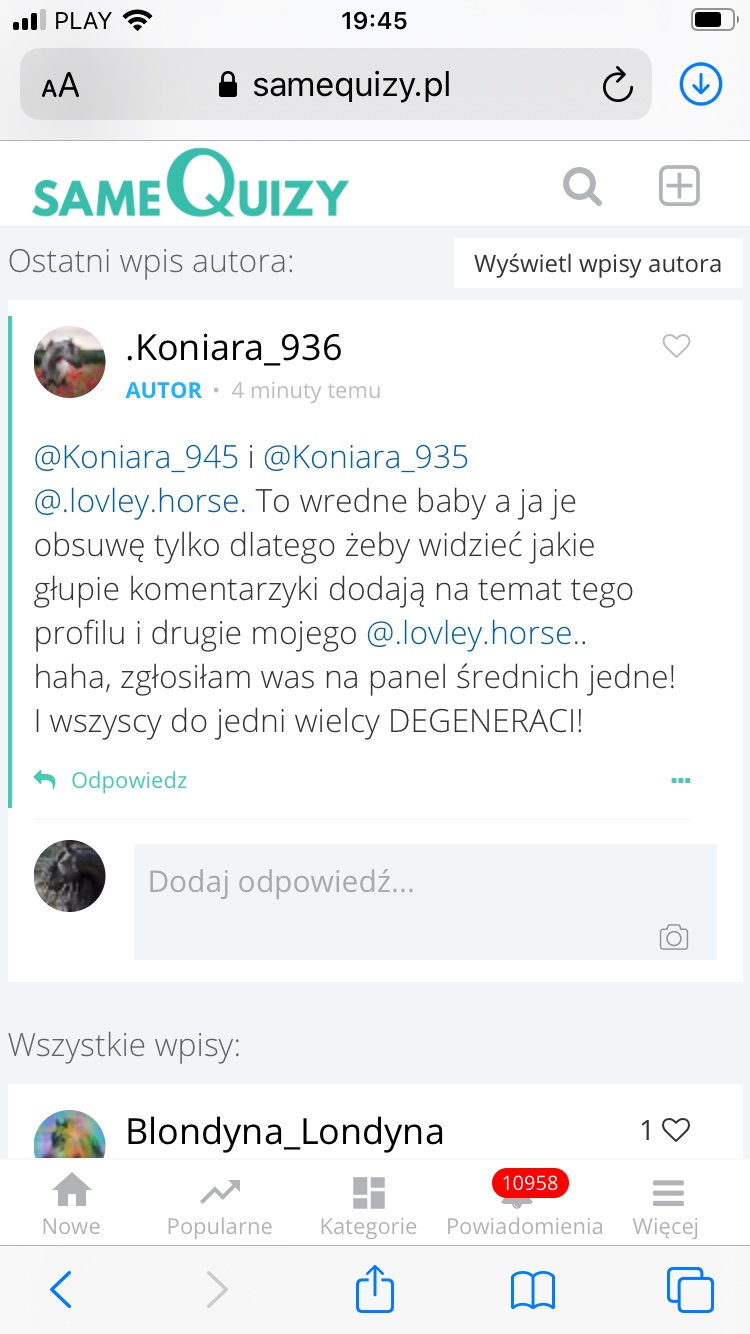Go back with Safari's back arrow
Viewport: 750px width, 1334px height.
[60, 1290]
